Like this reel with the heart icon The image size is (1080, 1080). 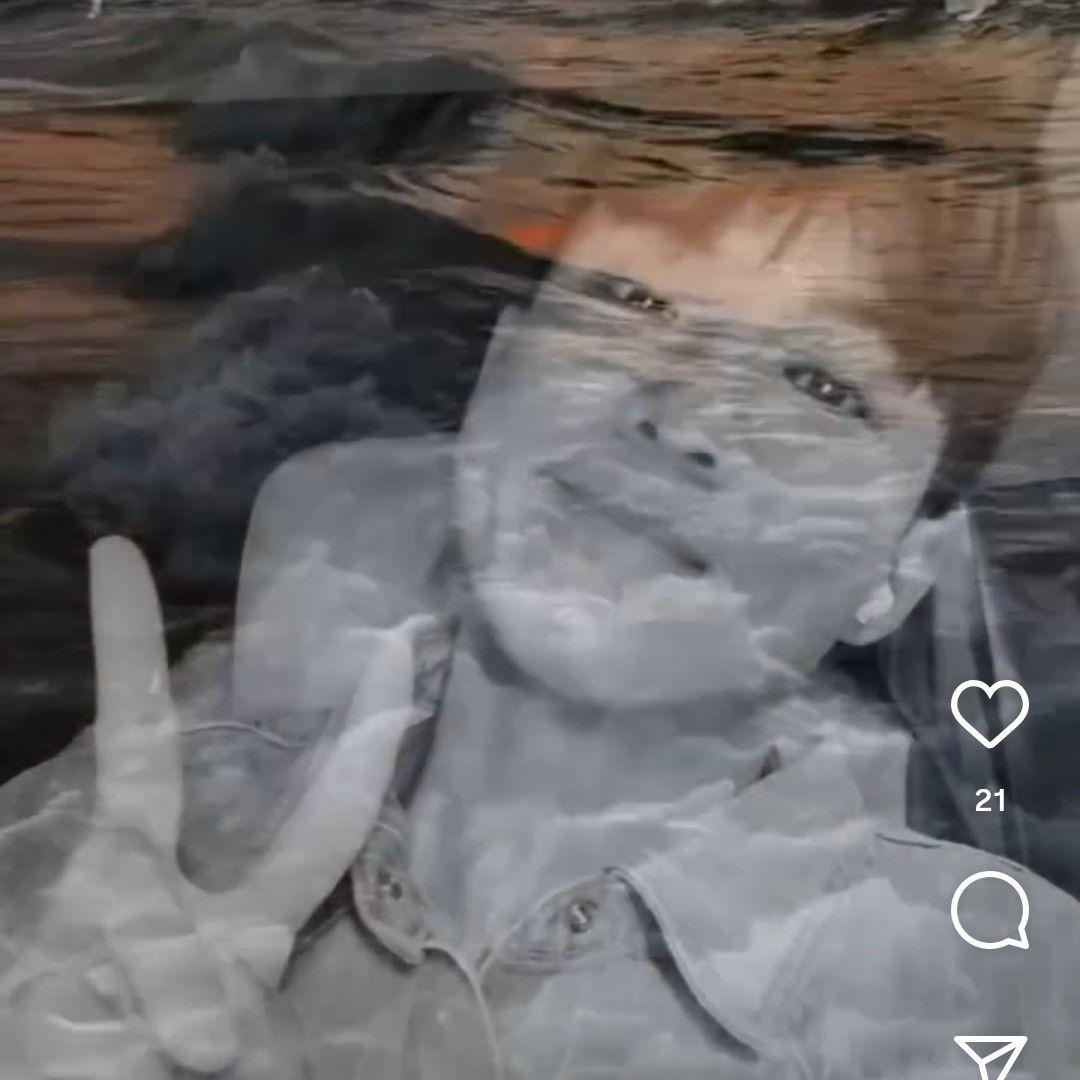tap(989, 713)
